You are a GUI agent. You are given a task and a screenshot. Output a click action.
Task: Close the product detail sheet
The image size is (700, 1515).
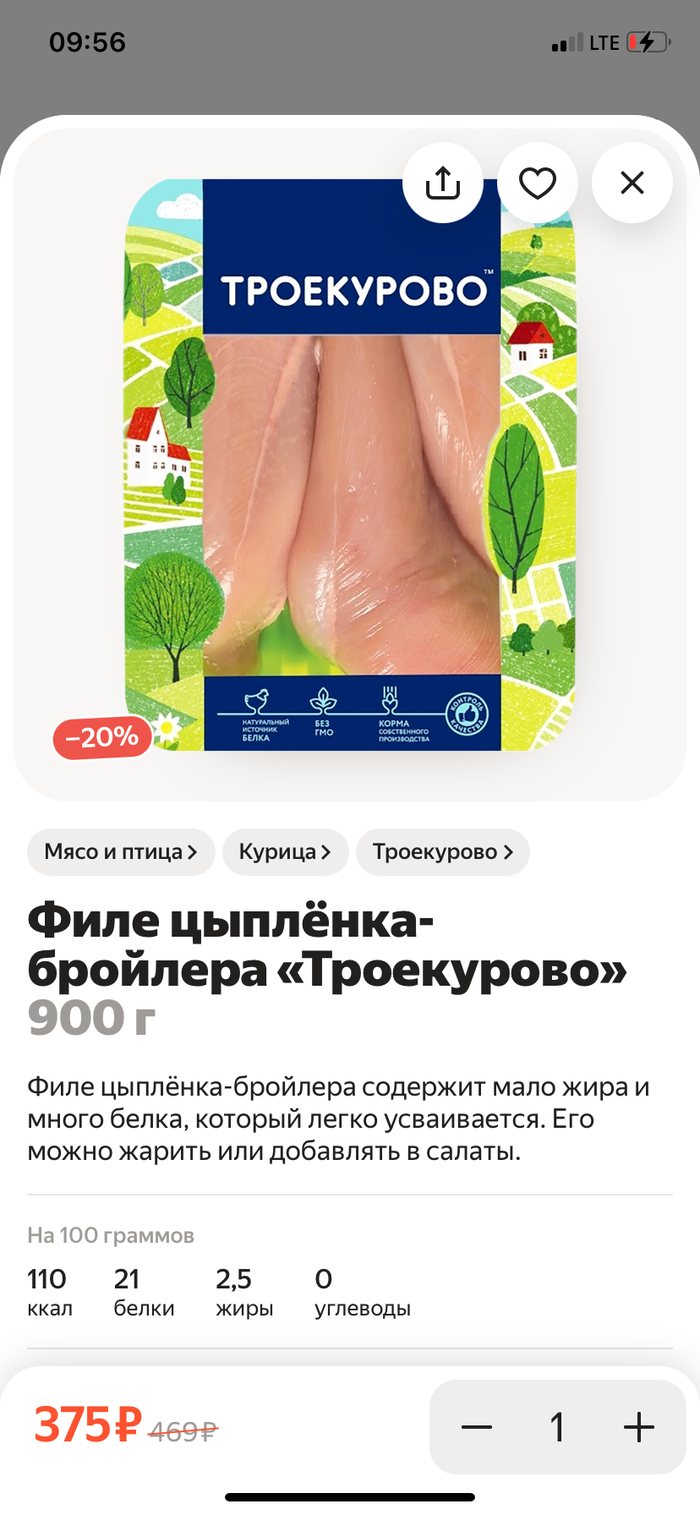pos(632,183)
